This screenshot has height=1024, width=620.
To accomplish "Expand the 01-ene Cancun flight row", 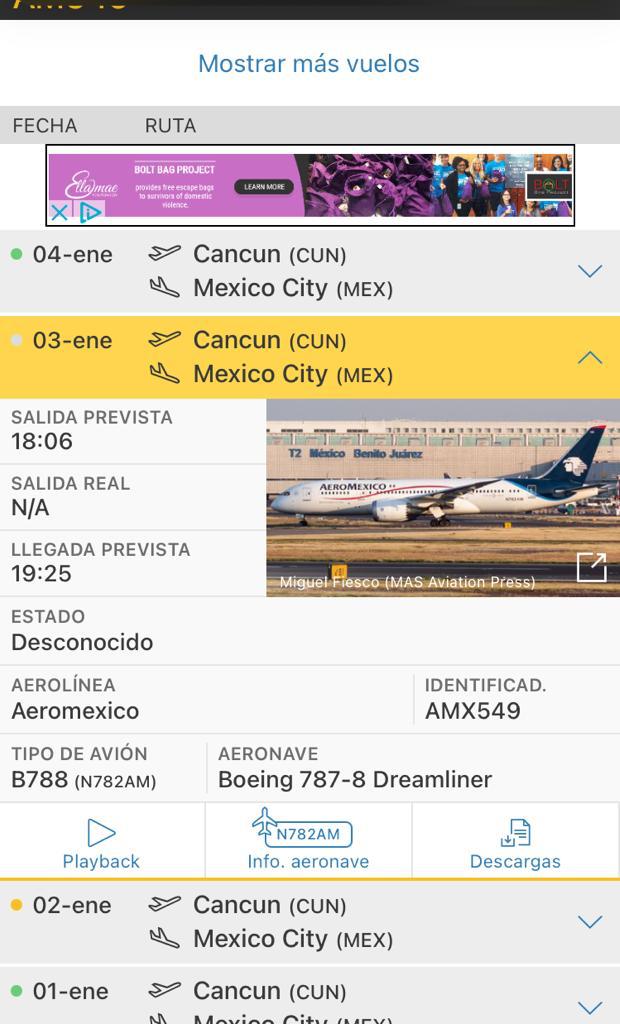I will point(590,1006).
